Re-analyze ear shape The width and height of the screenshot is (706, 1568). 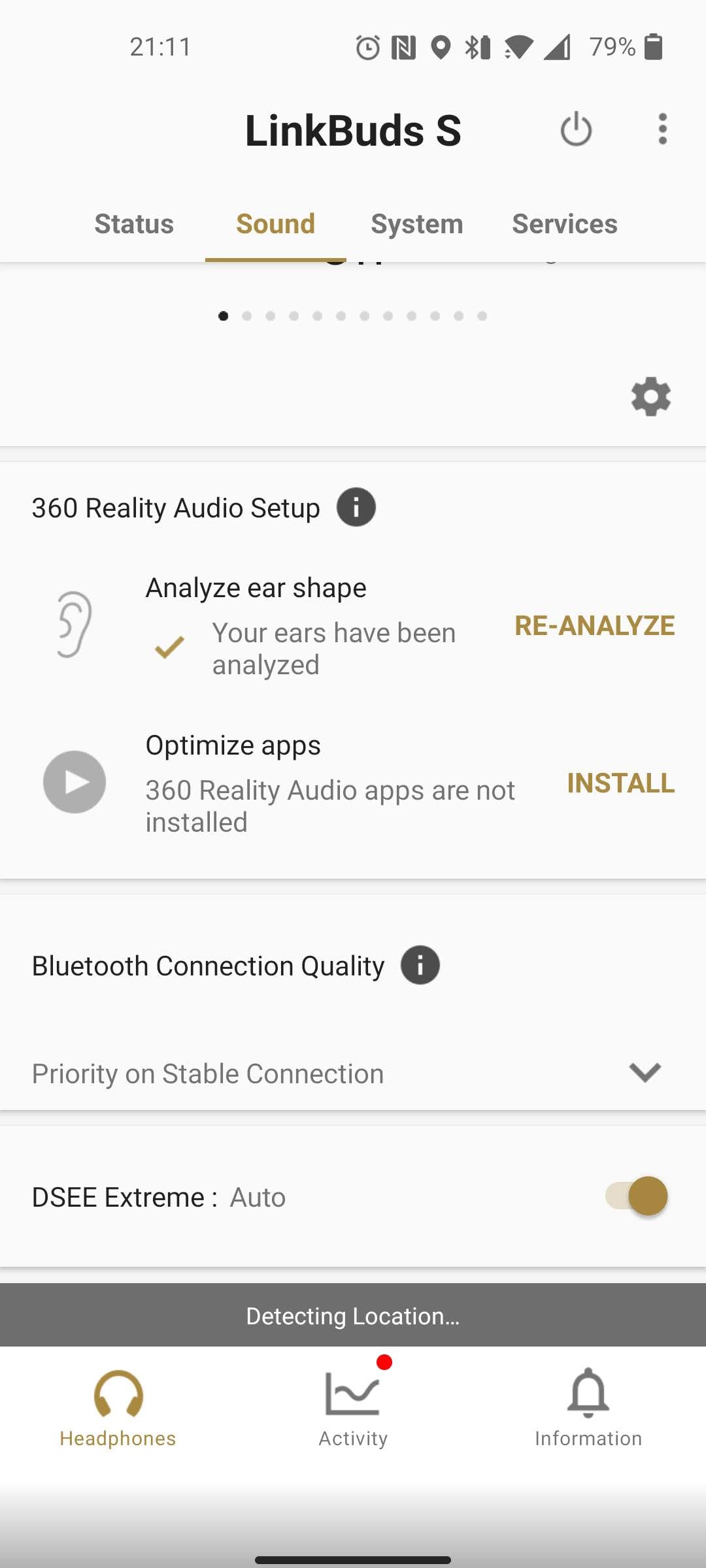594,626
